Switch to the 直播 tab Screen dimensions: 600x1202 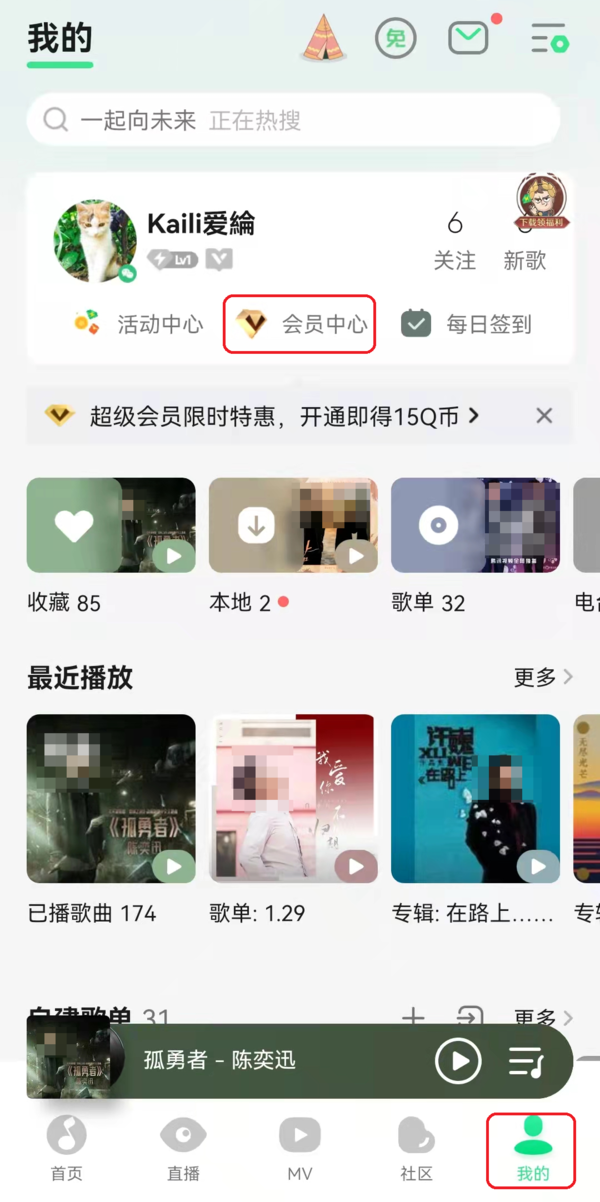pyautogui.click(x=183, y=1148)
